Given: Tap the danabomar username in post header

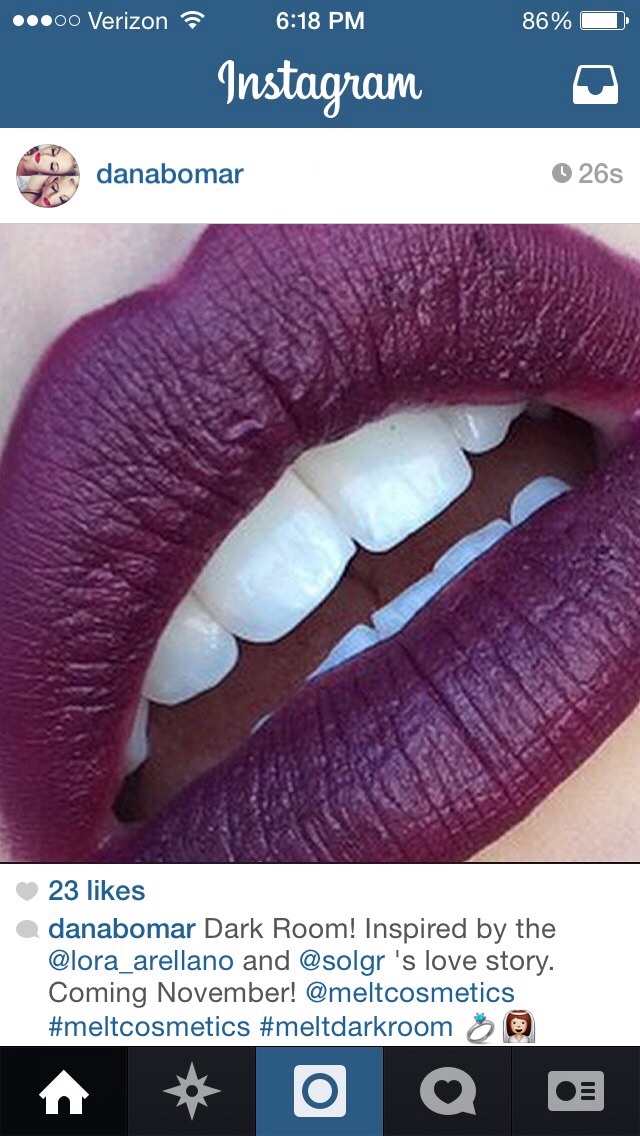Looking at the screenshot, I should [170, 175].
